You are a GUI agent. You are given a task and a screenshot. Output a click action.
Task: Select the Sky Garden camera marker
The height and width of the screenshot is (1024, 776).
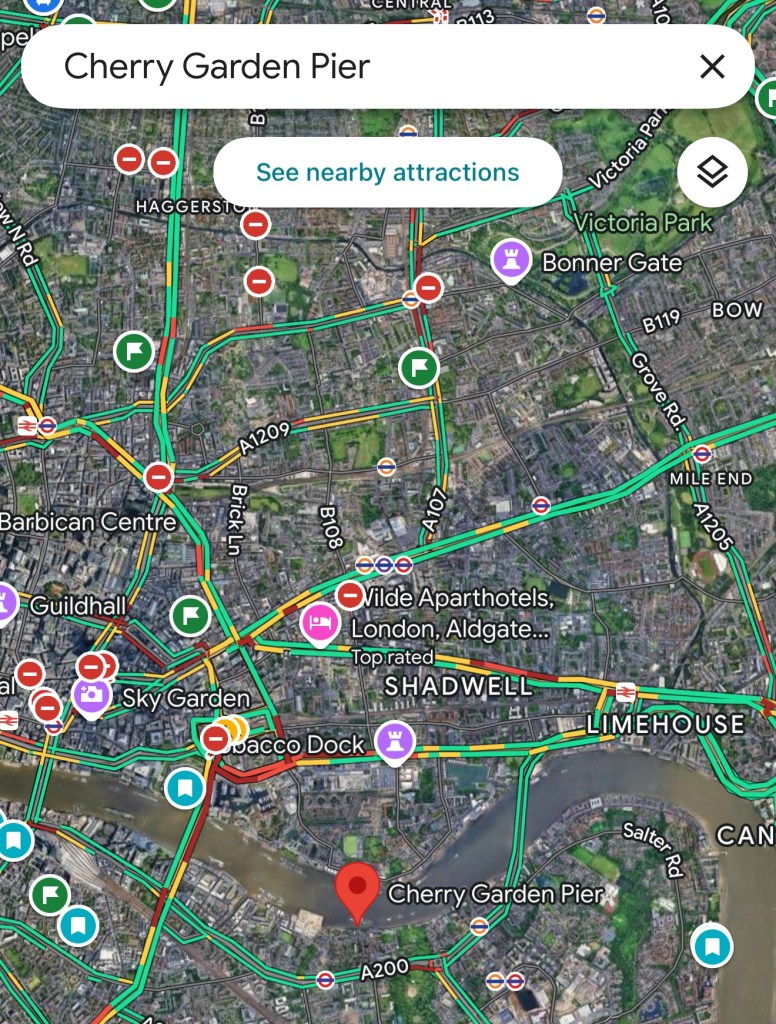(x=91, y=696)
